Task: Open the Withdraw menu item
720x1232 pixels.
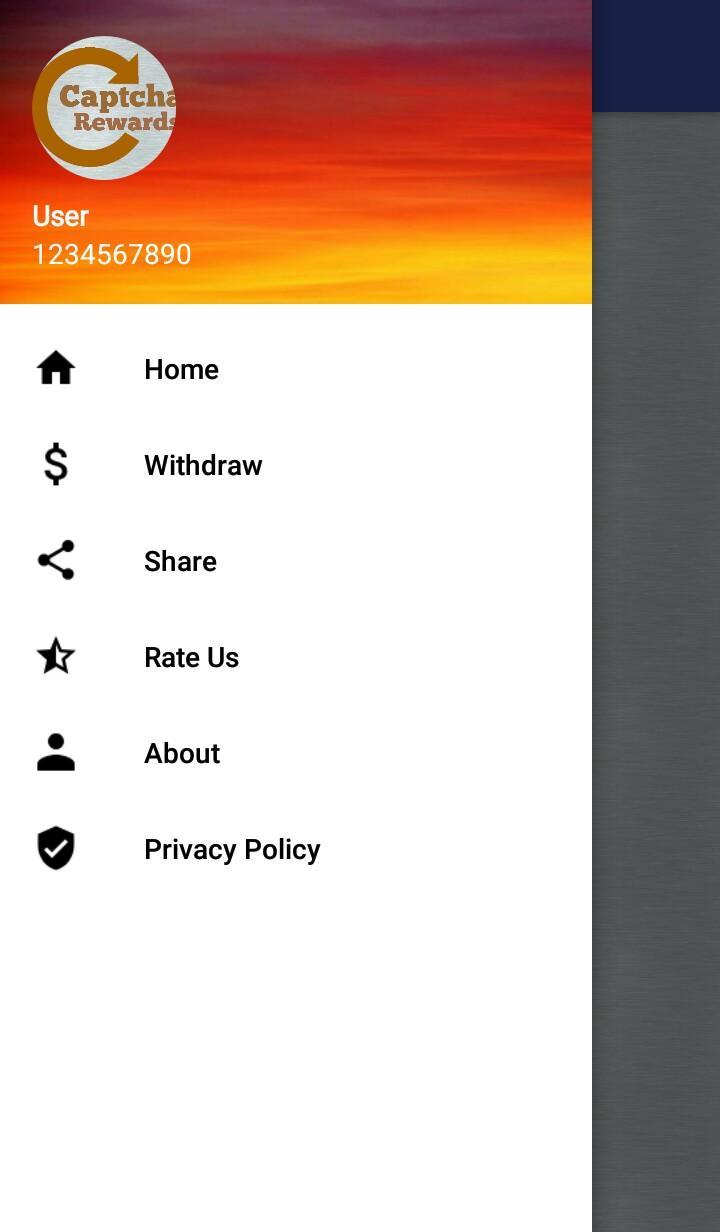Action: pyautogui.click(x=203, y=465)
